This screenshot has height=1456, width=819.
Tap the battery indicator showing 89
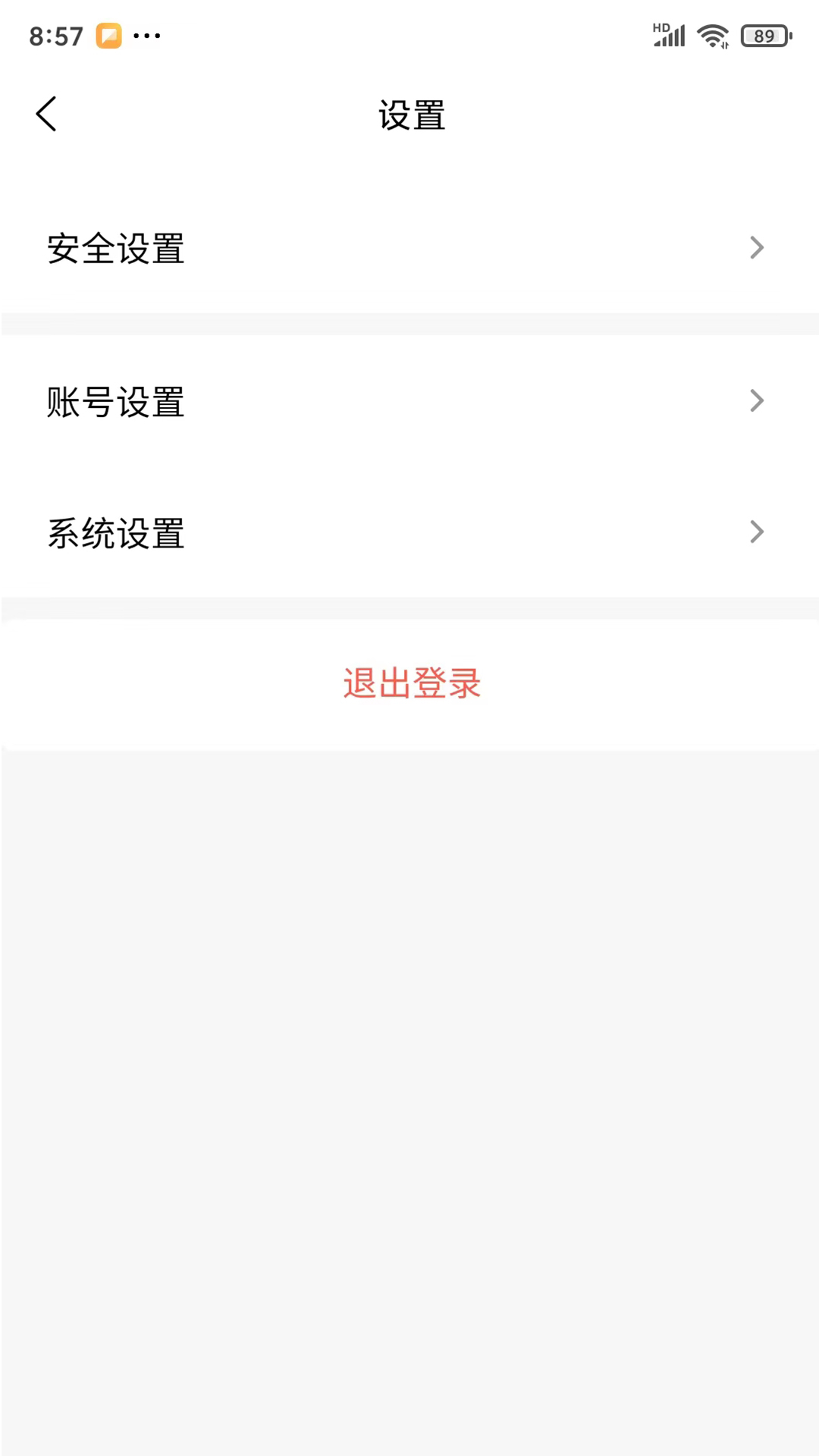(x=764, y=36)
